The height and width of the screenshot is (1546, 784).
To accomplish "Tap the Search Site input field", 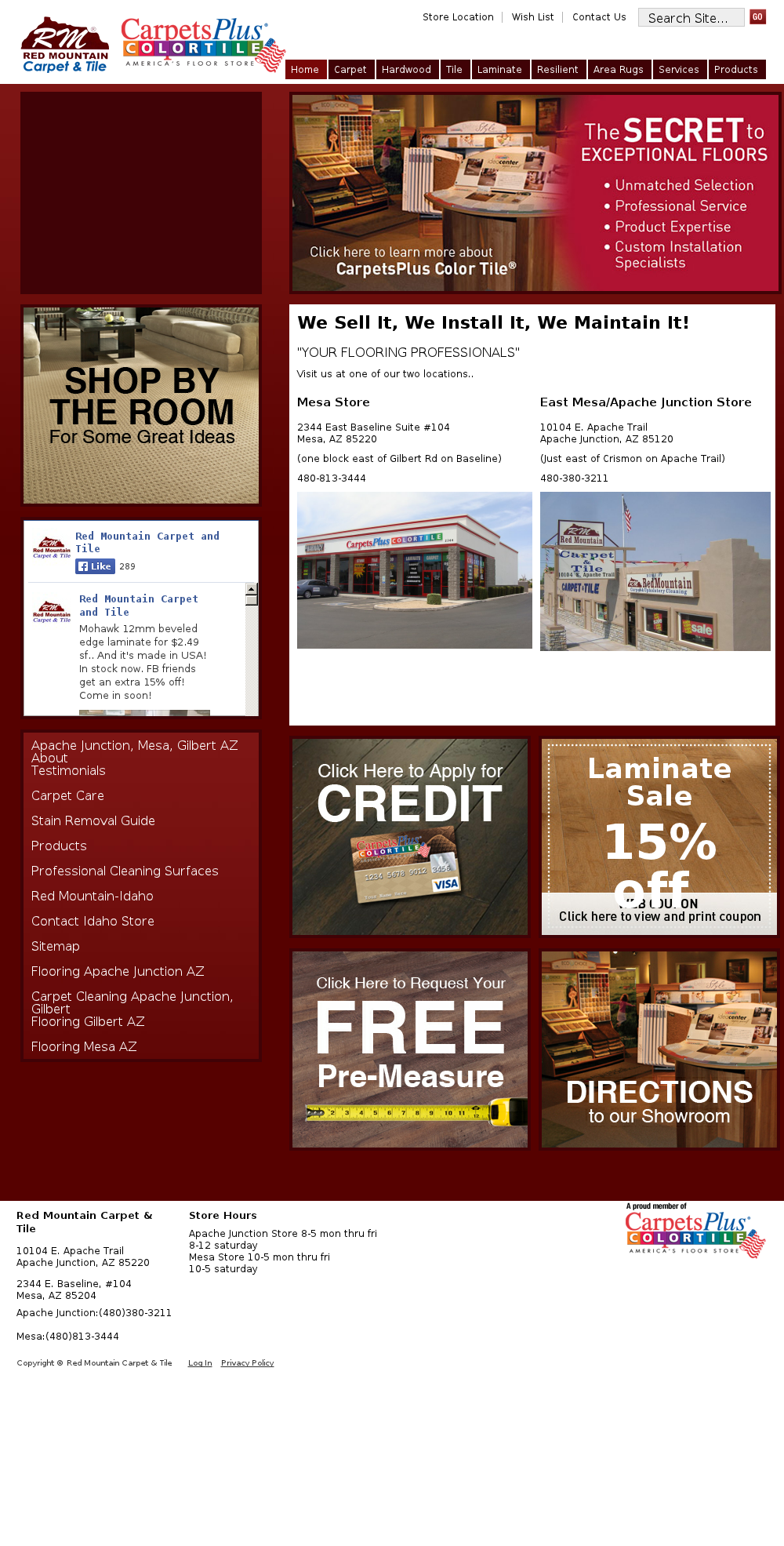I will click(691, 18).
